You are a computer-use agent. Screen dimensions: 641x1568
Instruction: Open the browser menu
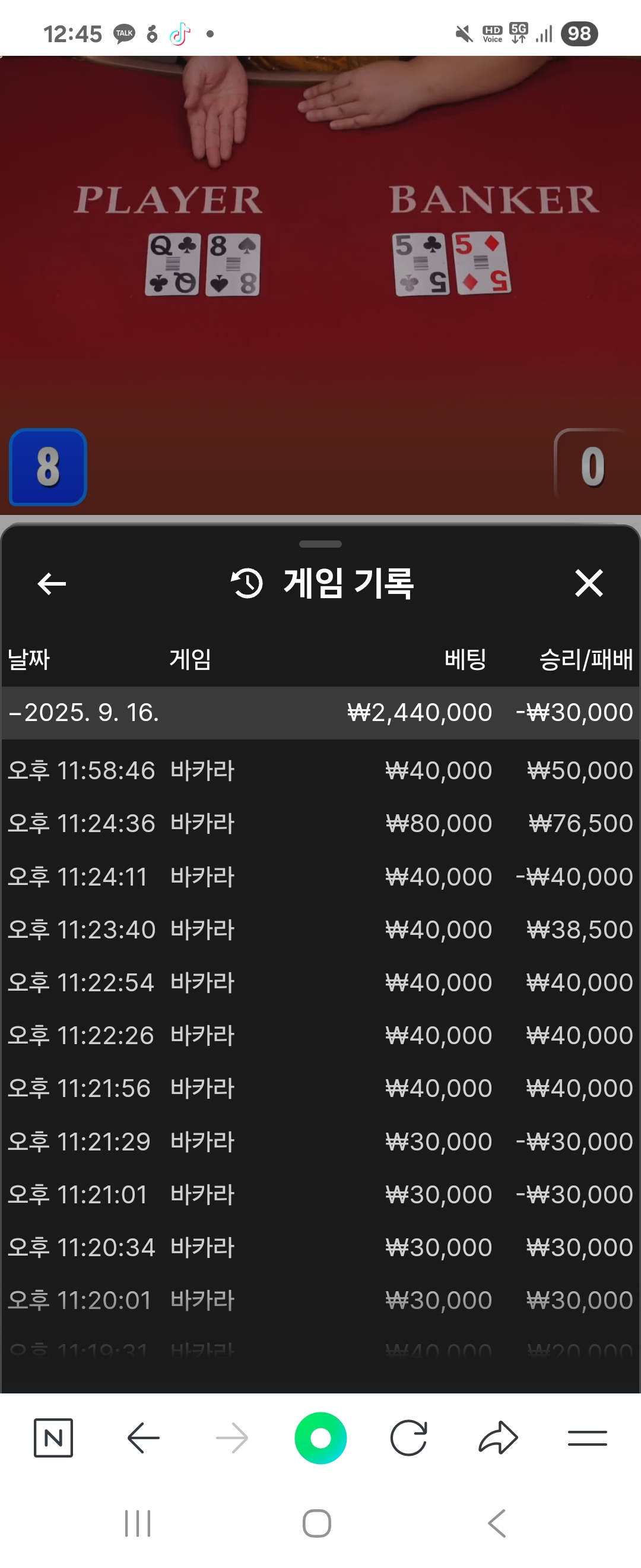(587, 1438)
